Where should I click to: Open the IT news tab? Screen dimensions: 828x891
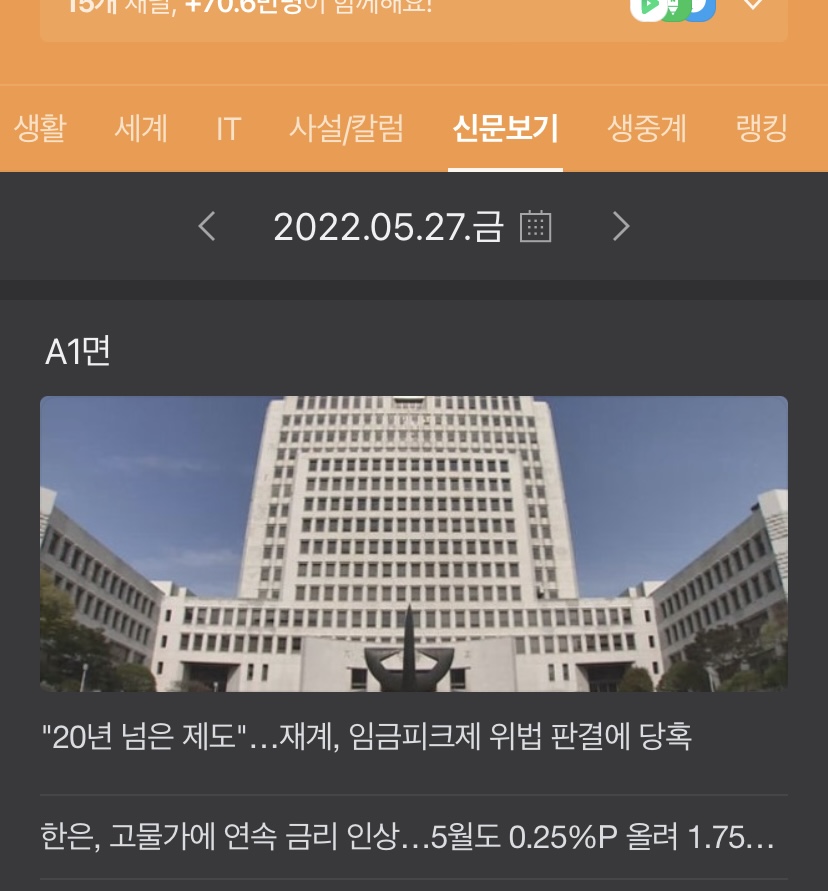[228, 128]
